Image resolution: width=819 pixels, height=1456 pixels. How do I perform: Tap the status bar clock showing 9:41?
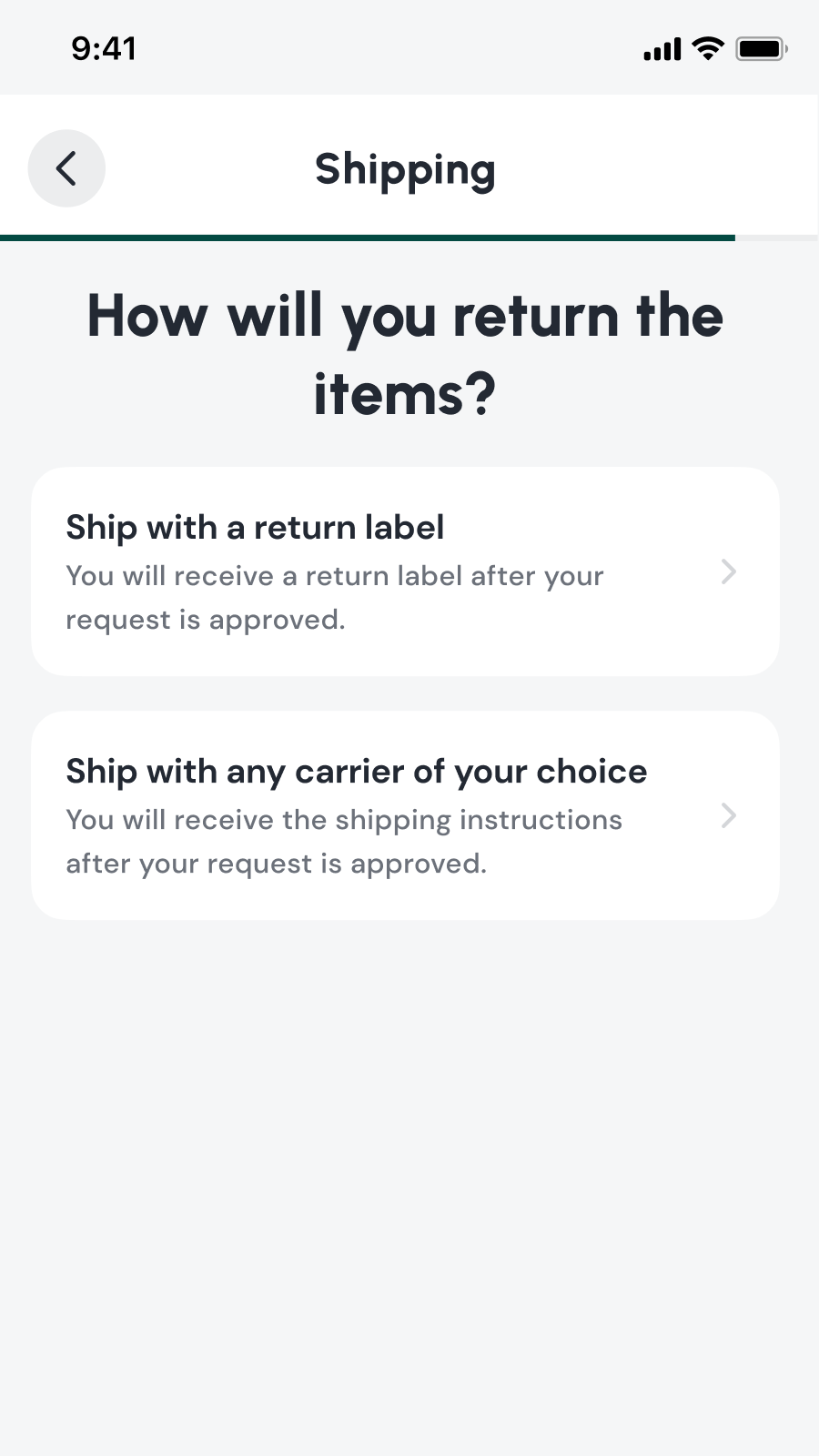coord(105,49)
